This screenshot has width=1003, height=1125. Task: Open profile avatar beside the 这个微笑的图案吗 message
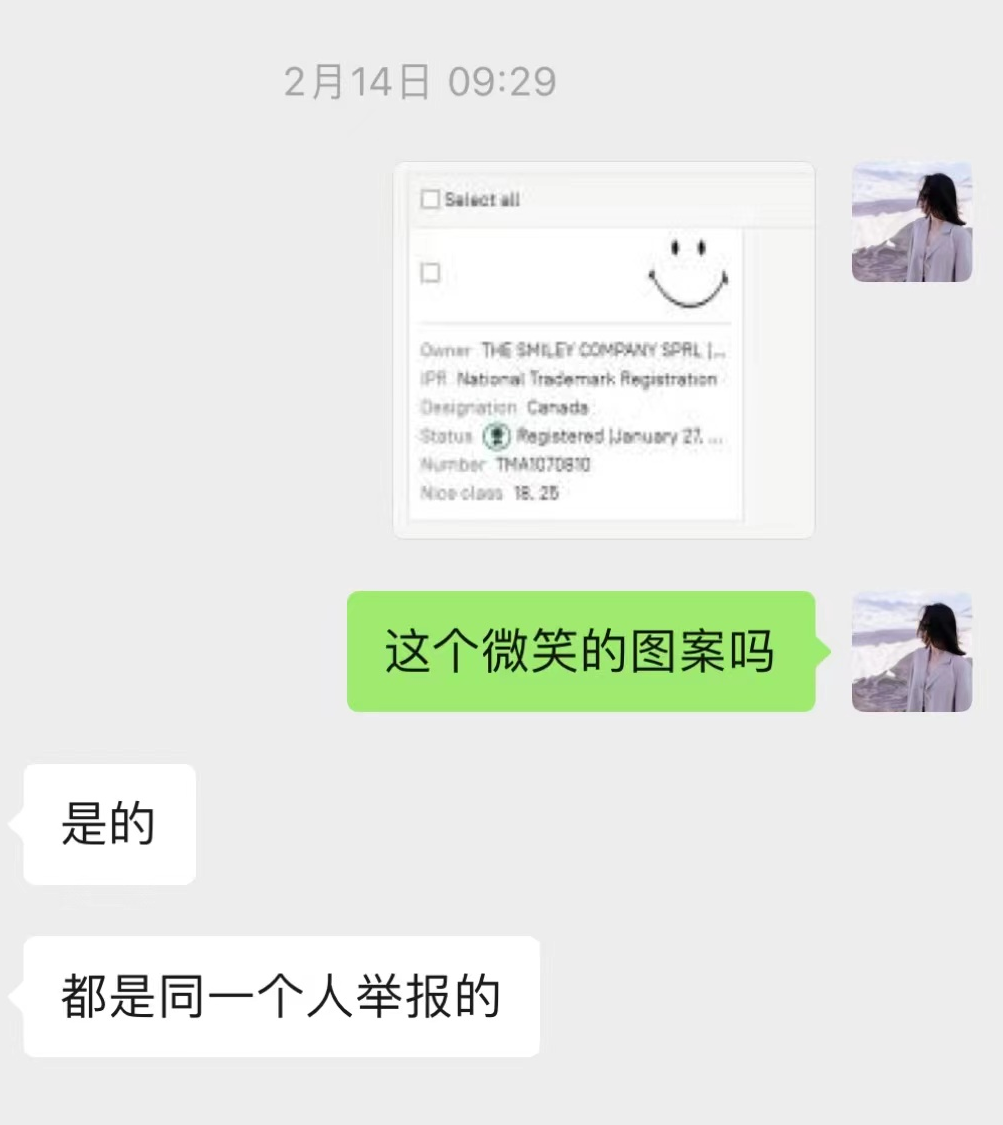pos(911,652)
